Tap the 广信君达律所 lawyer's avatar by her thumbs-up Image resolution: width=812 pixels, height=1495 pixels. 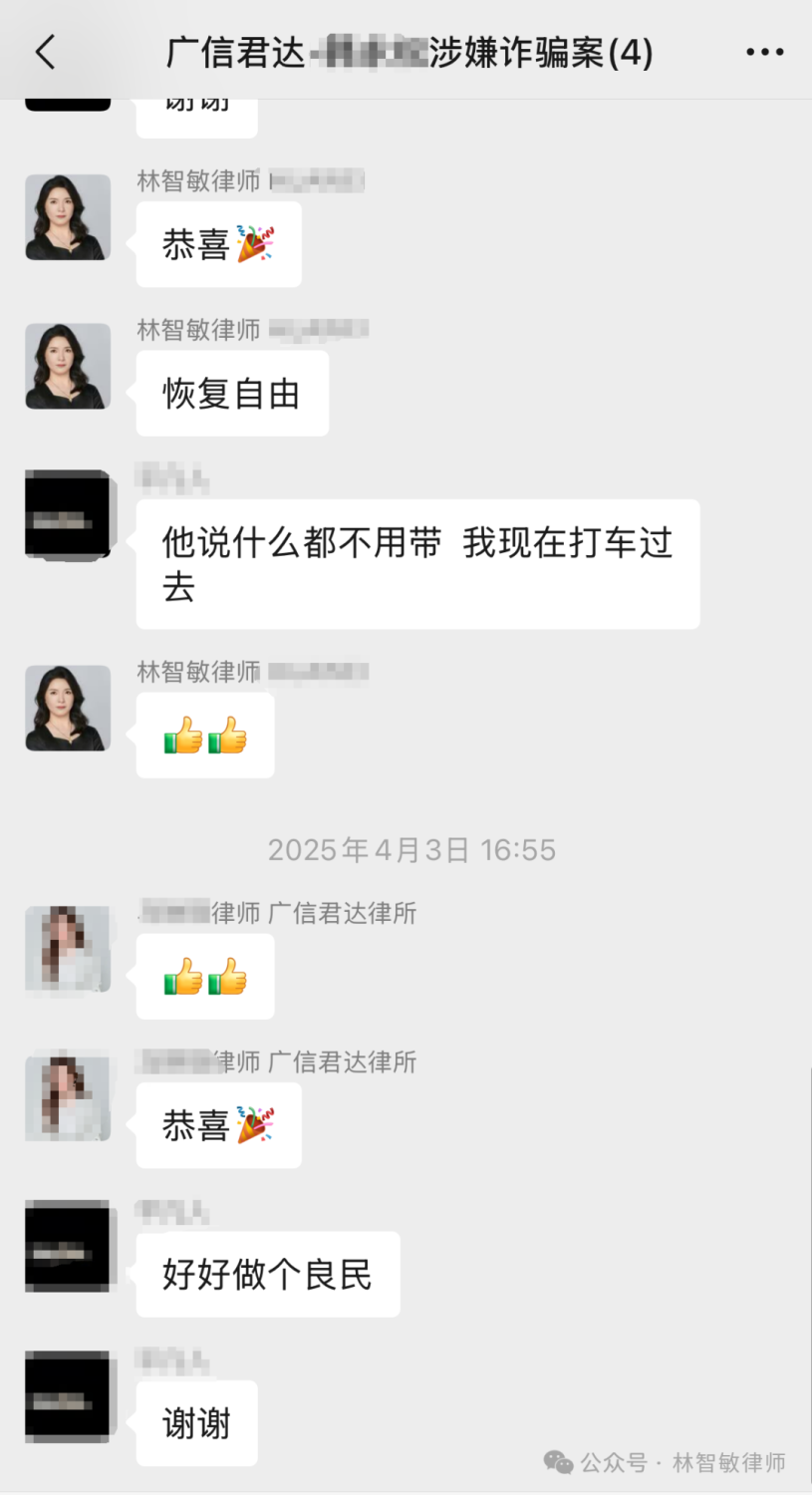(67, 949)
